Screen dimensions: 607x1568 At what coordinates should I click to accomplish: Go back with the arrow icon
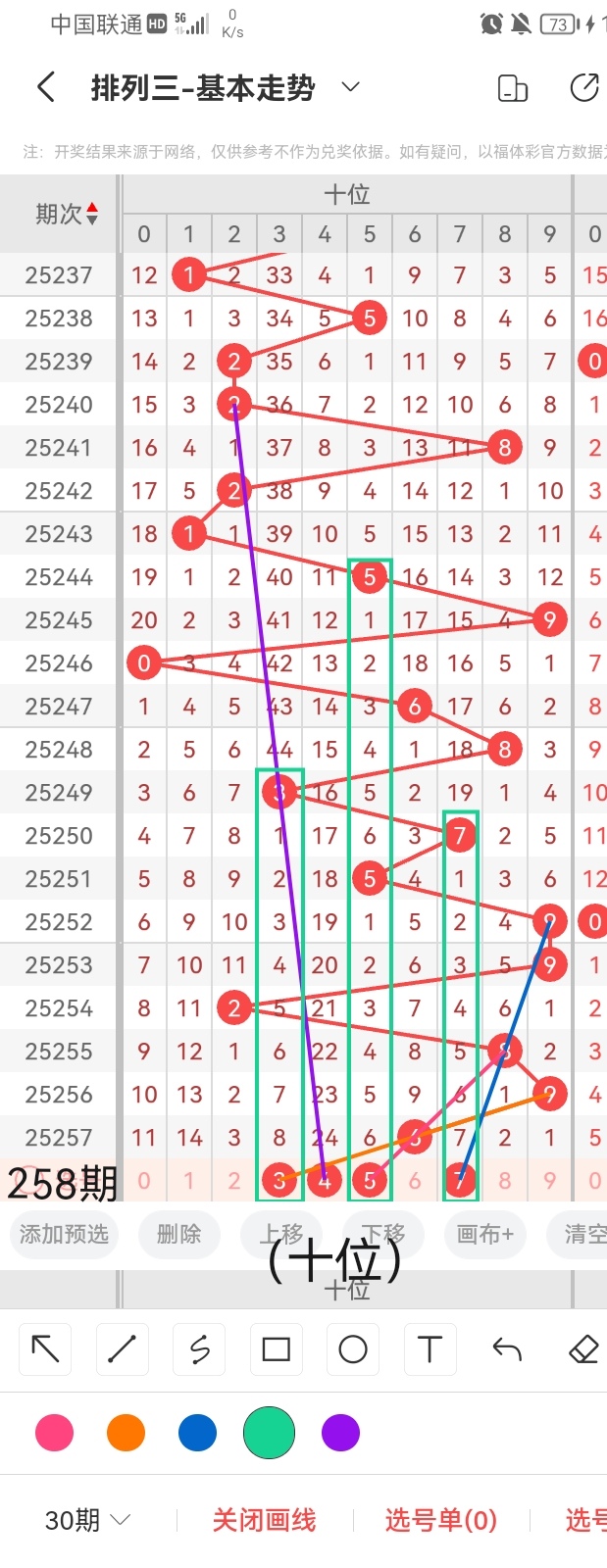coord(45,88)
